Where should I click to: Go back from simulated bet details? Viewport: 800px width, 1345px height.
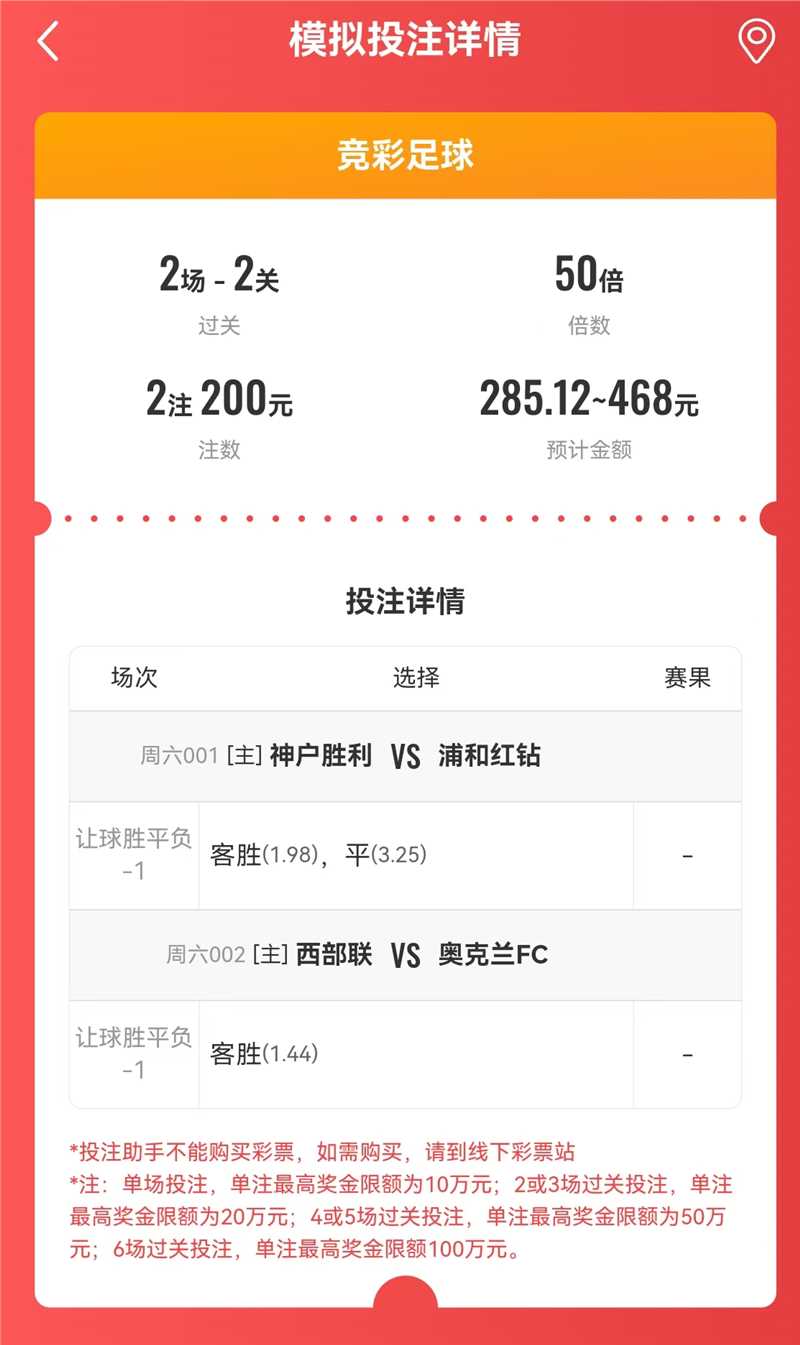pos(48,42)
